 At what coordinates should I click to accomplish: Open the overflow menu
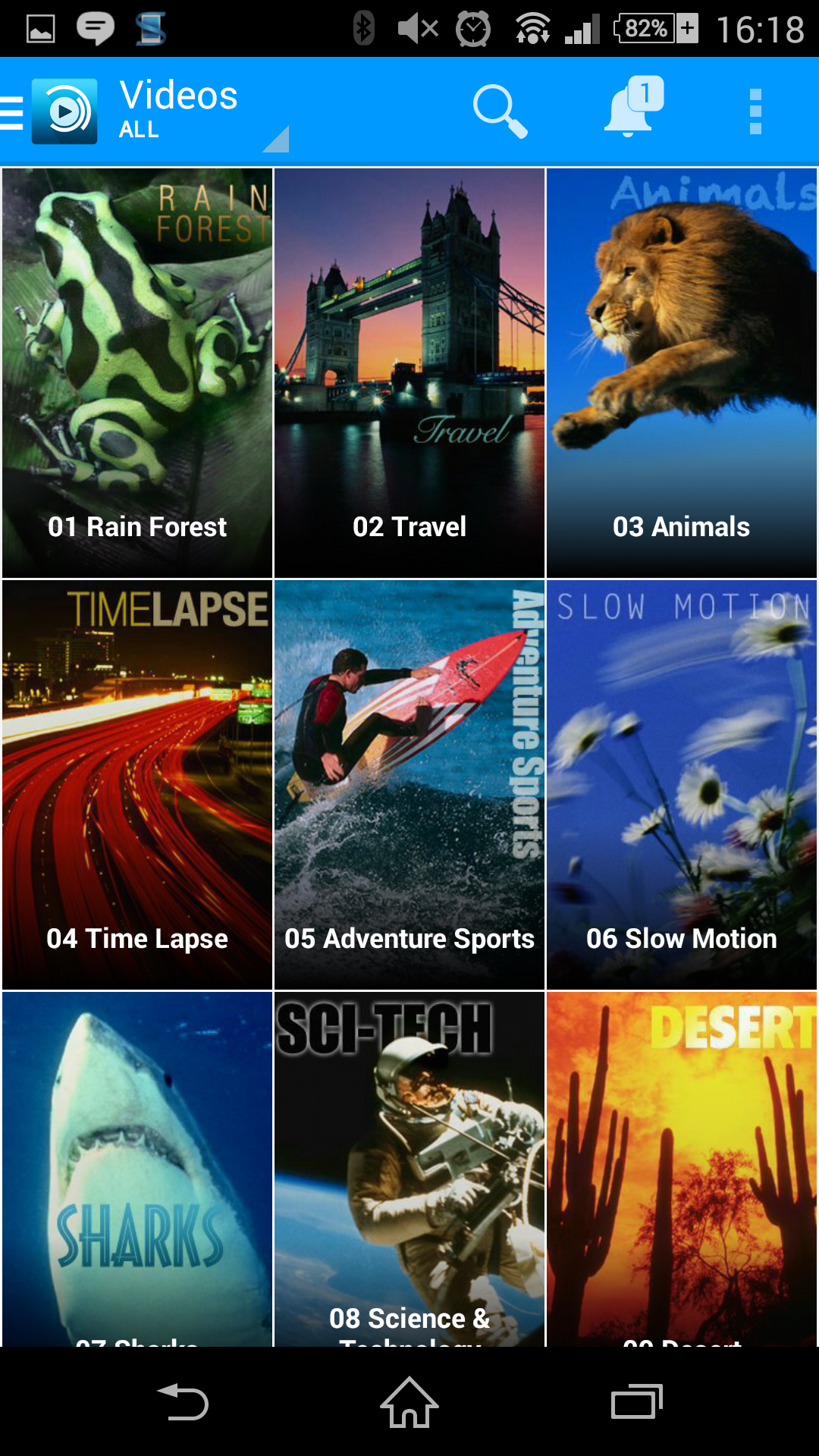tap(755, 111)
